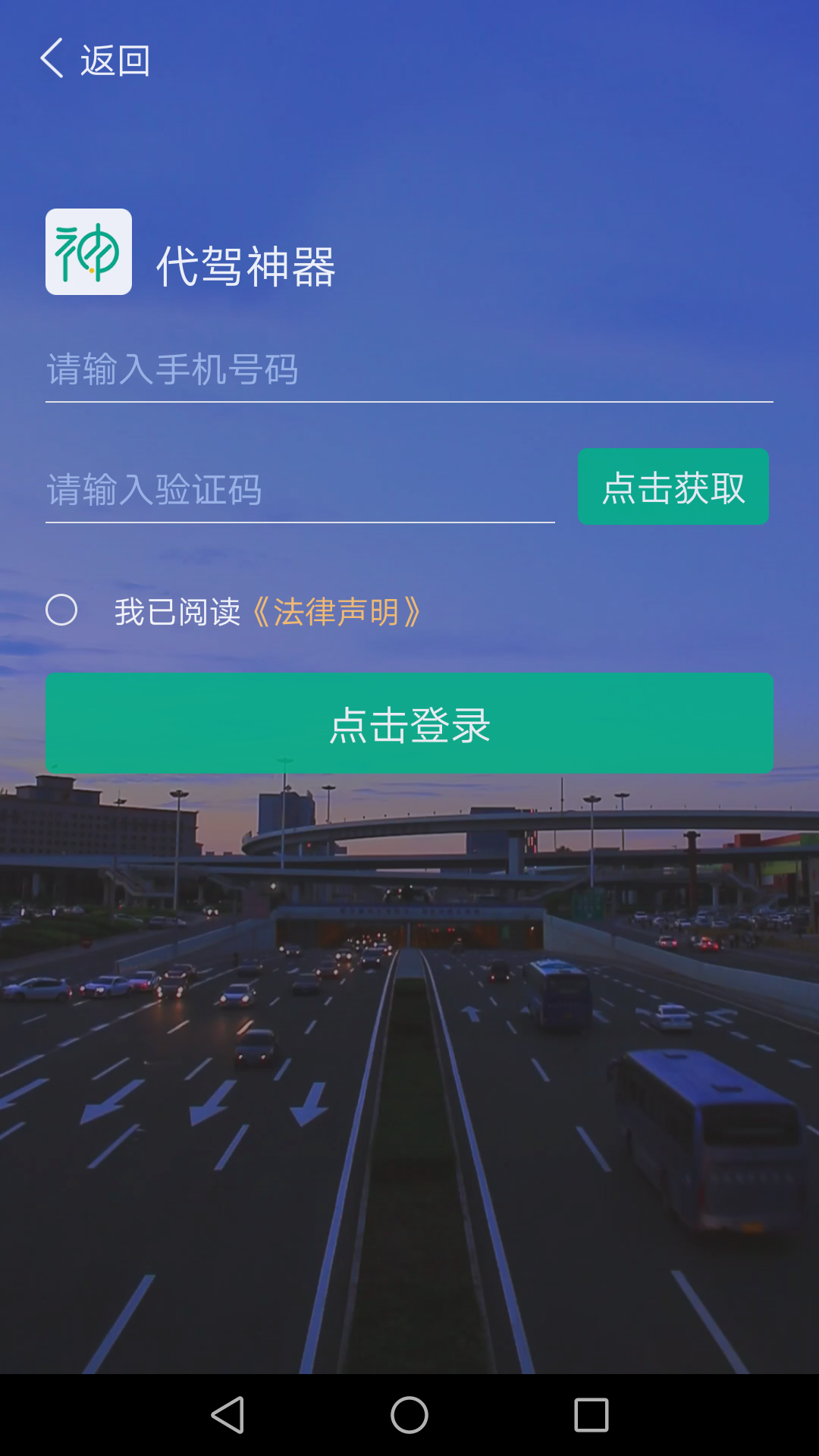Check the 我已阅读 agreement circle
The image size is (819, 1456).
pos(61,610)
